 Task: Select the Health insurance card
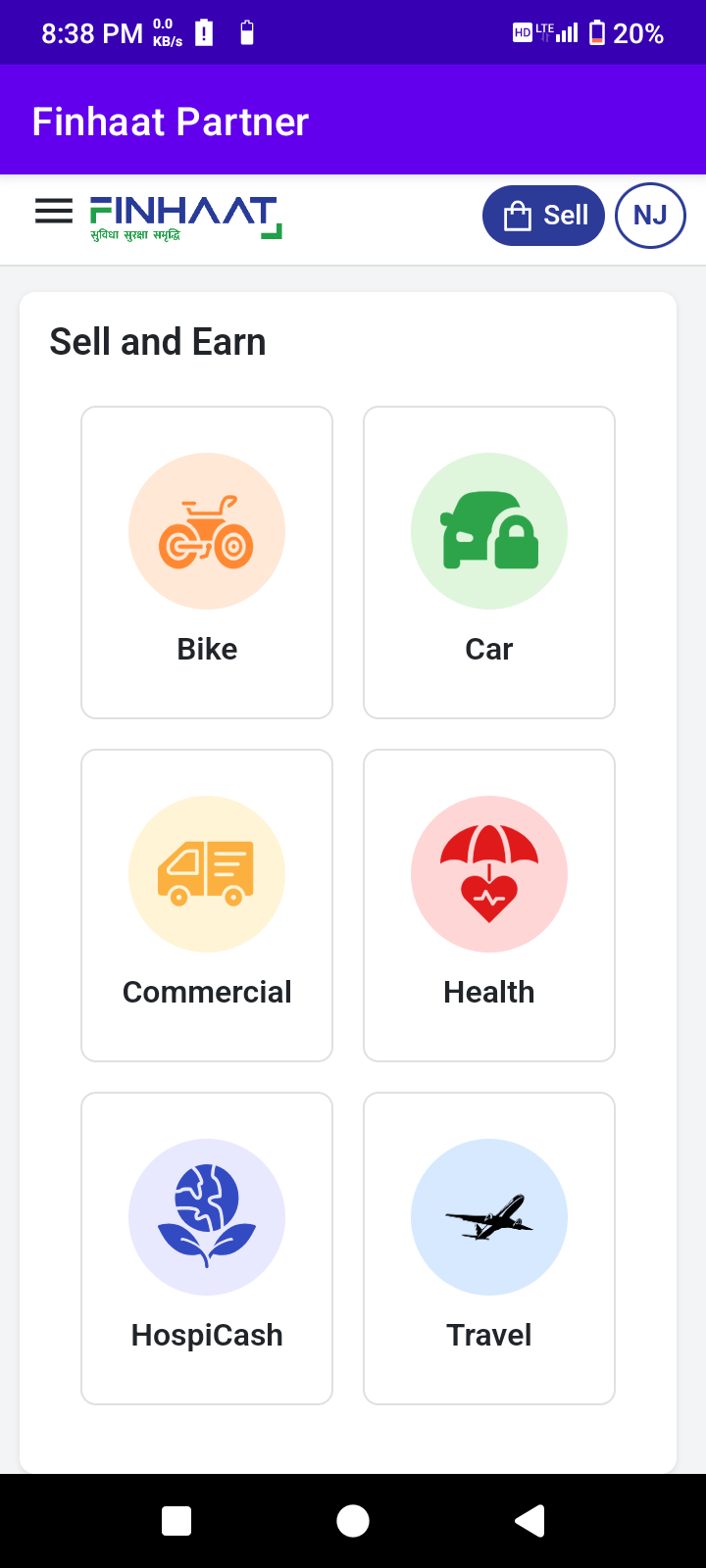489,906
